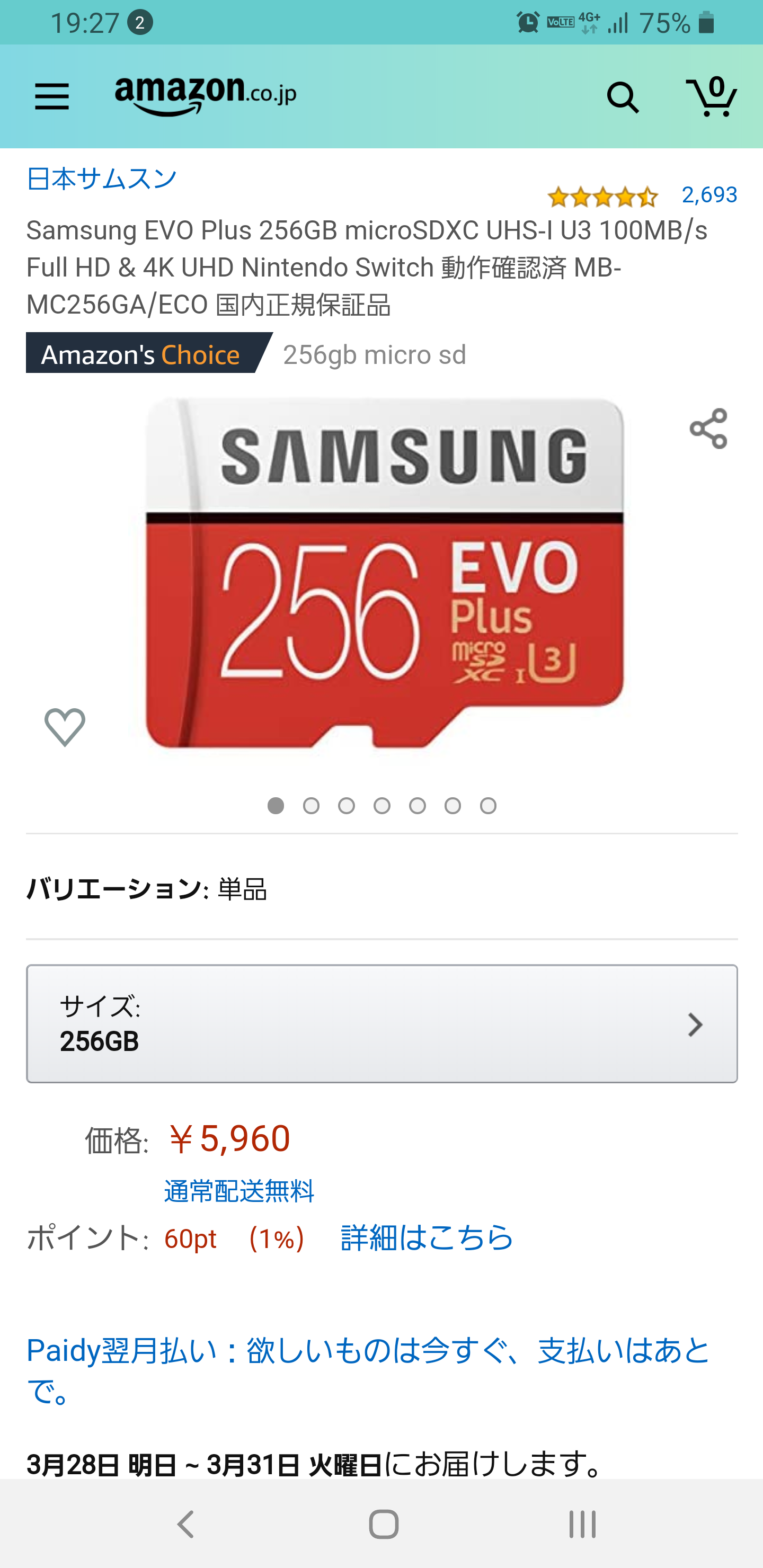
Task: Open the search icon
Action: [x=623, y=97]
